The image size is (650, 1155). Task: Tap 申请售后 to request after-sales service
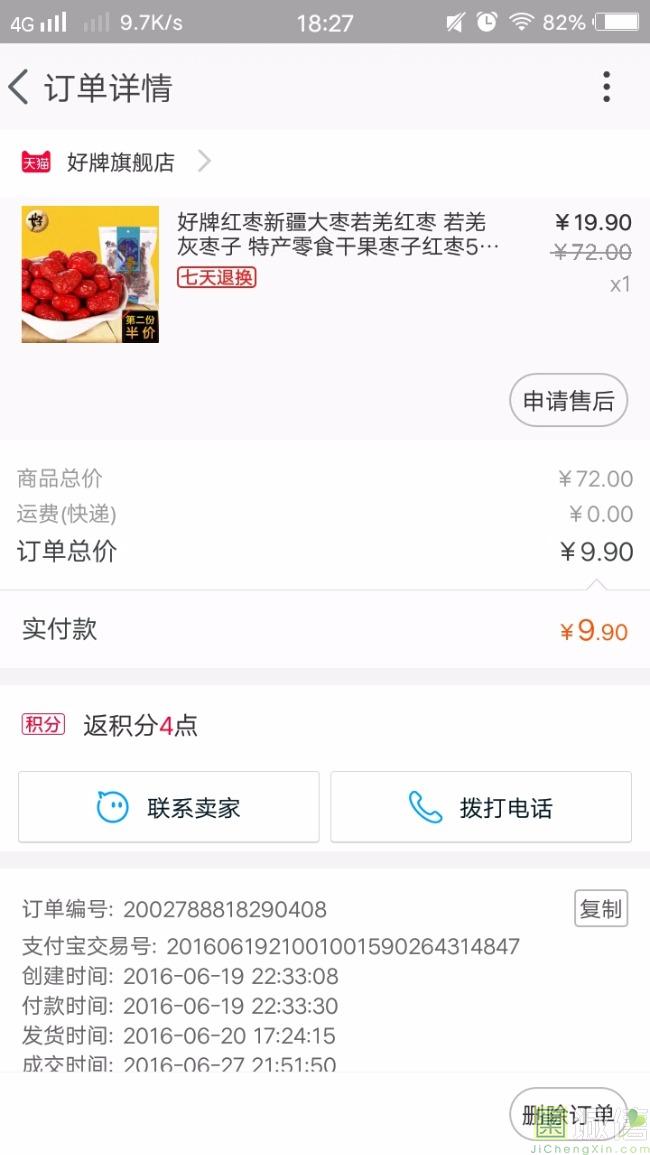568,401
